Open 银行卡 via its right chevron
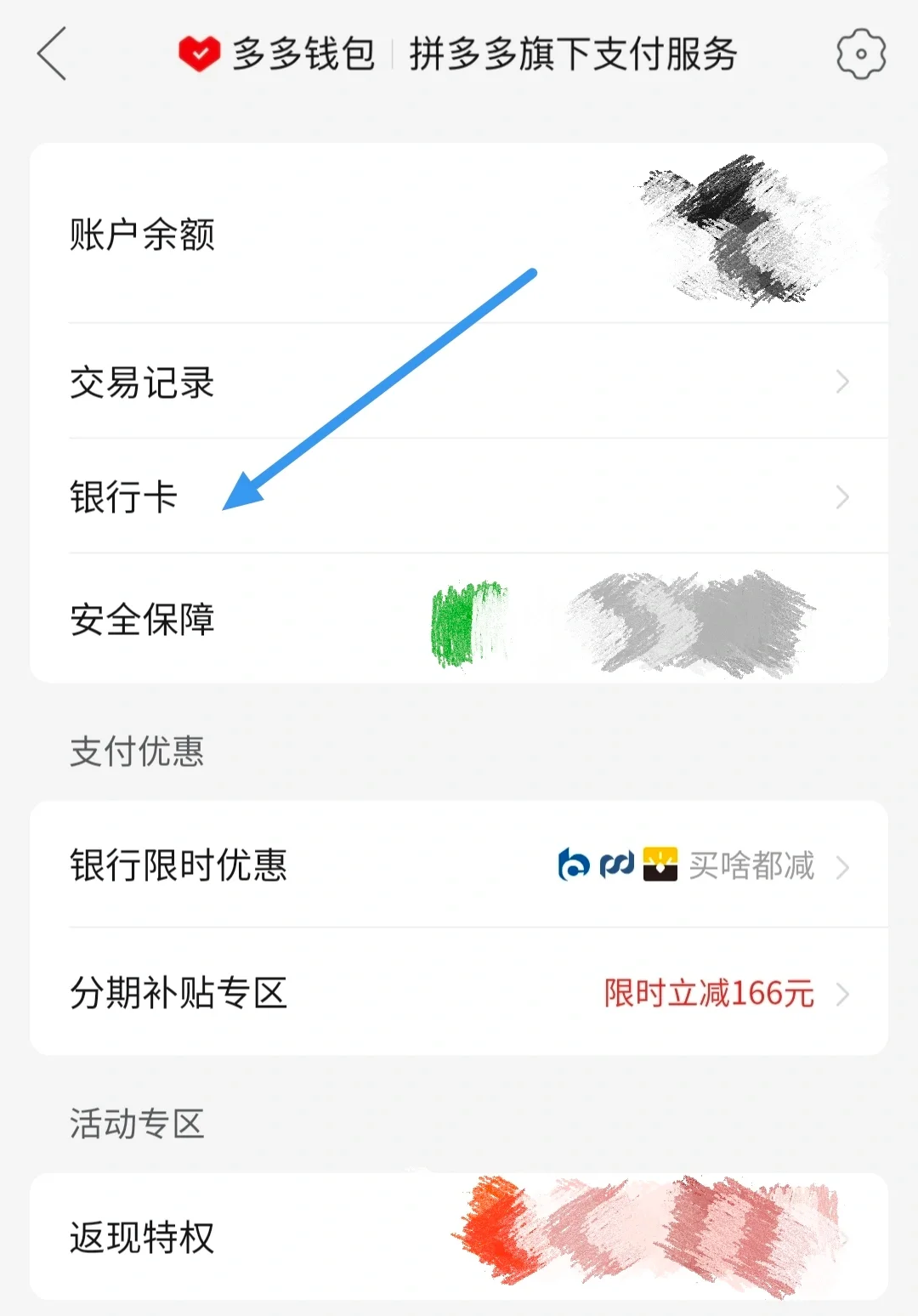The image size is (918, 1316). pyautogui.click(x=844, y=497)
